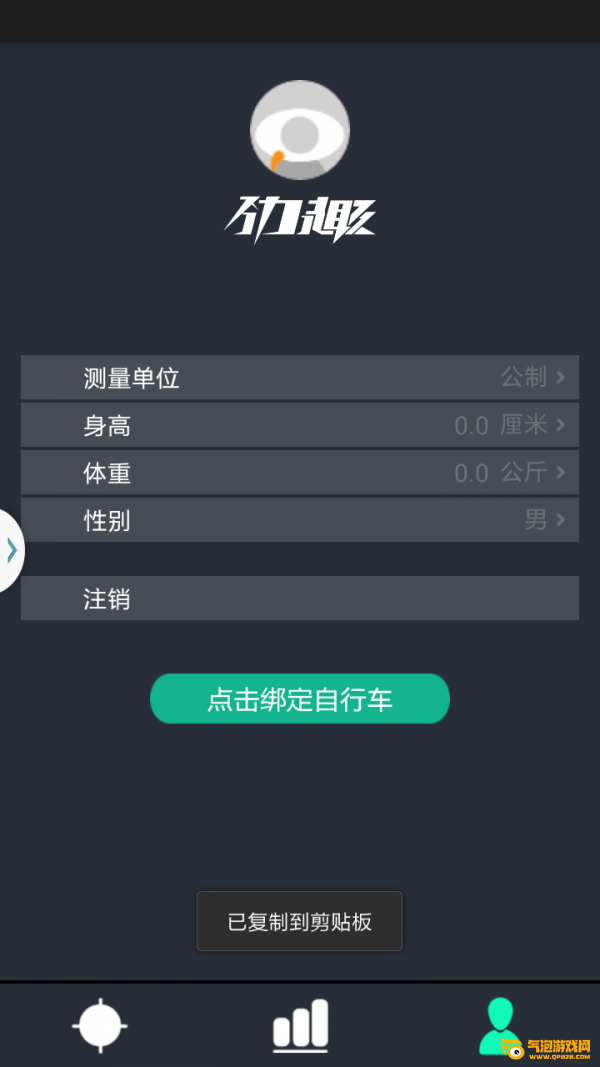Expand the side panel arrow handle
Image resolution: width=600 pixels, height=1067 pixels.
(x=12, y=550)
